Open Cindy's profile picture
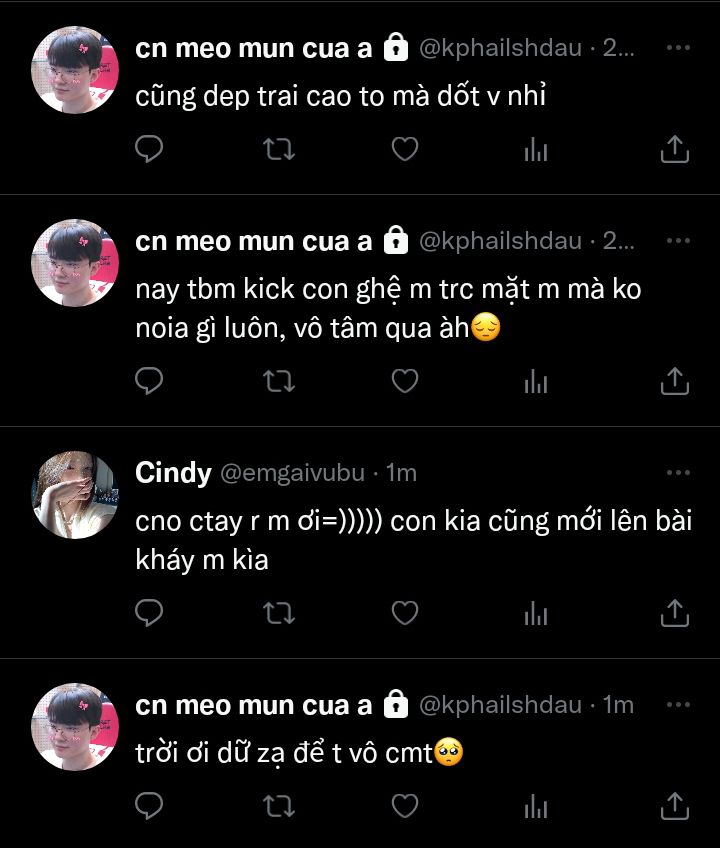This screenshot has width=720, height=848. (76, 495)
